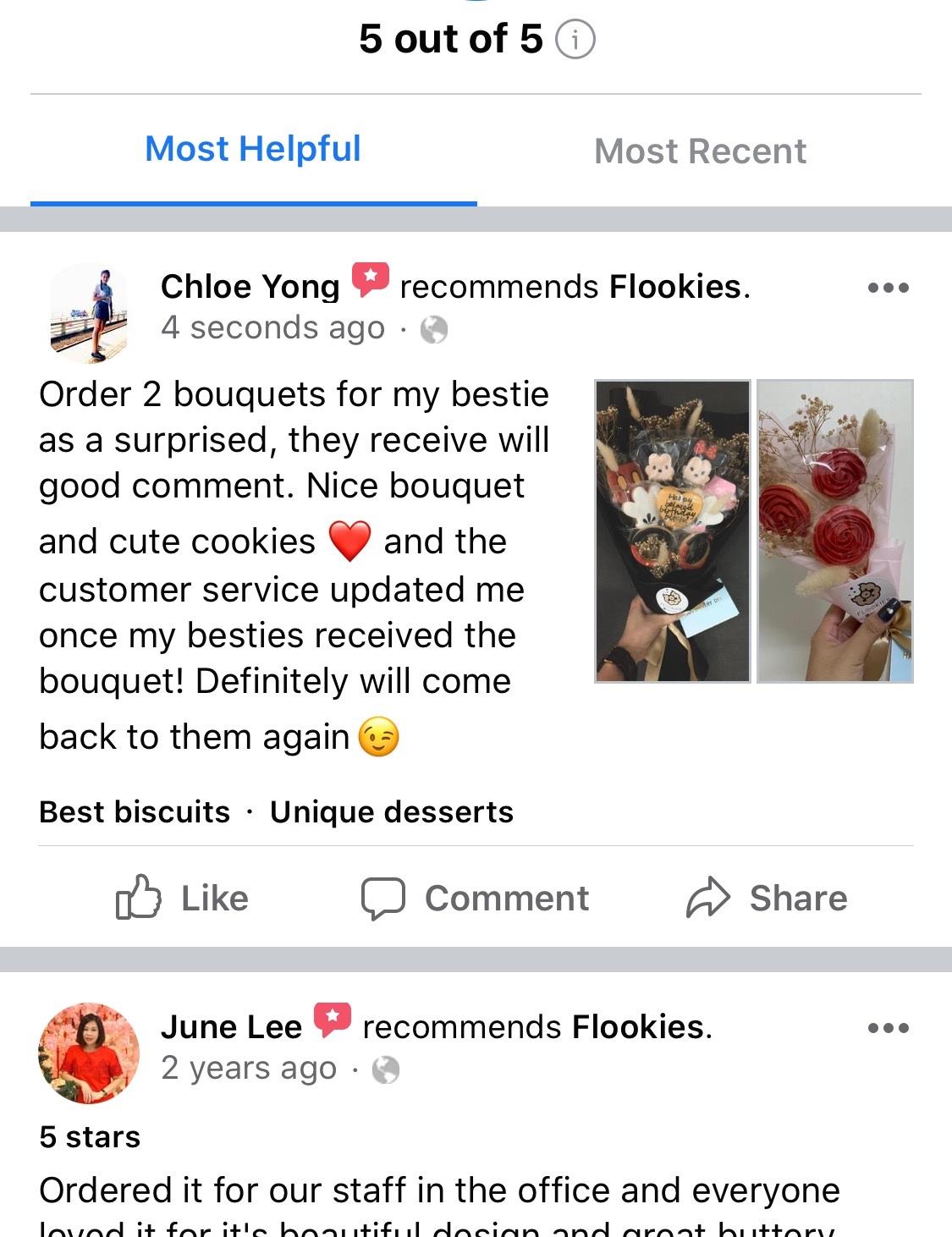The height and width of the screenshot is (1237, 952).
Task: View the red rose cookie bouquet photo
Action: (x=834, y=531)
